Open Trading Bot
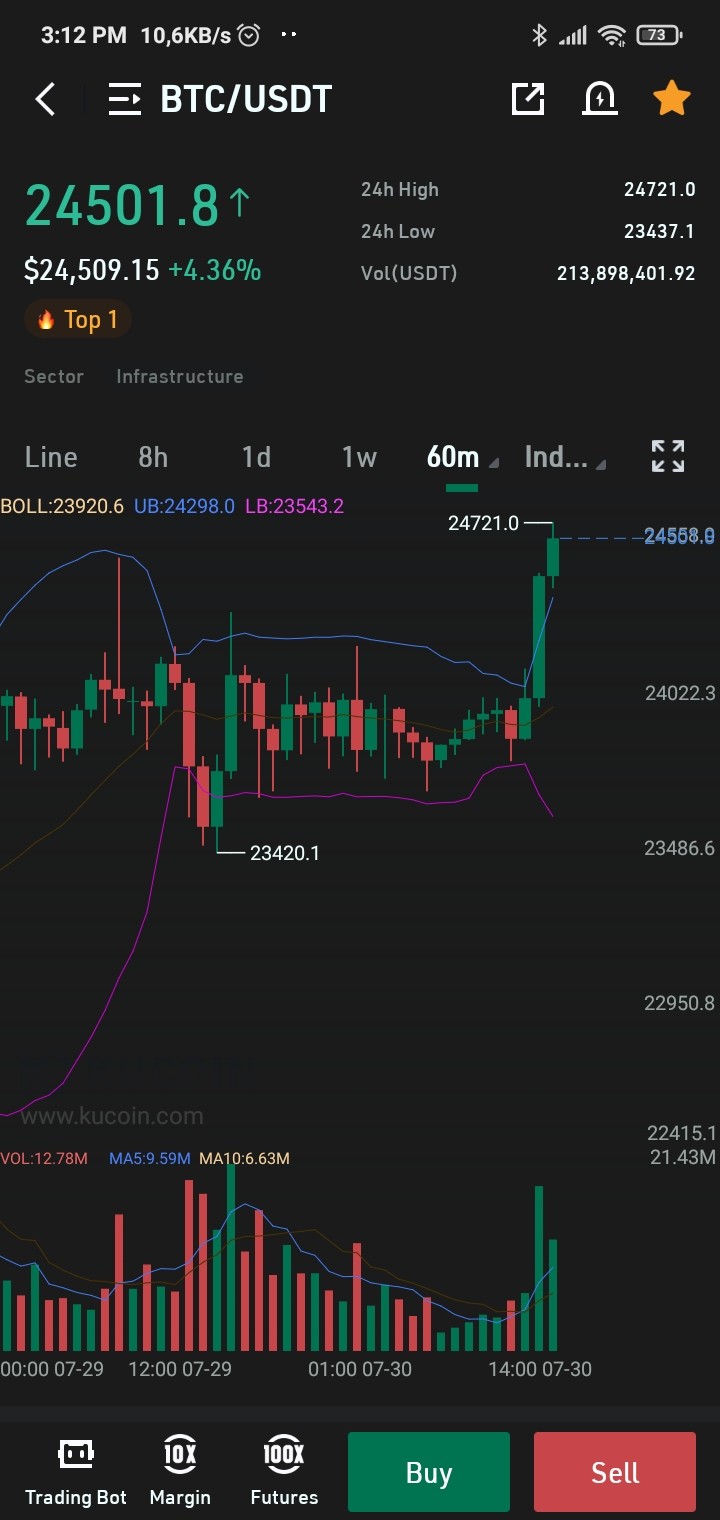The width and height of the screenshot is (720, 1520). tap(76, 1472)
